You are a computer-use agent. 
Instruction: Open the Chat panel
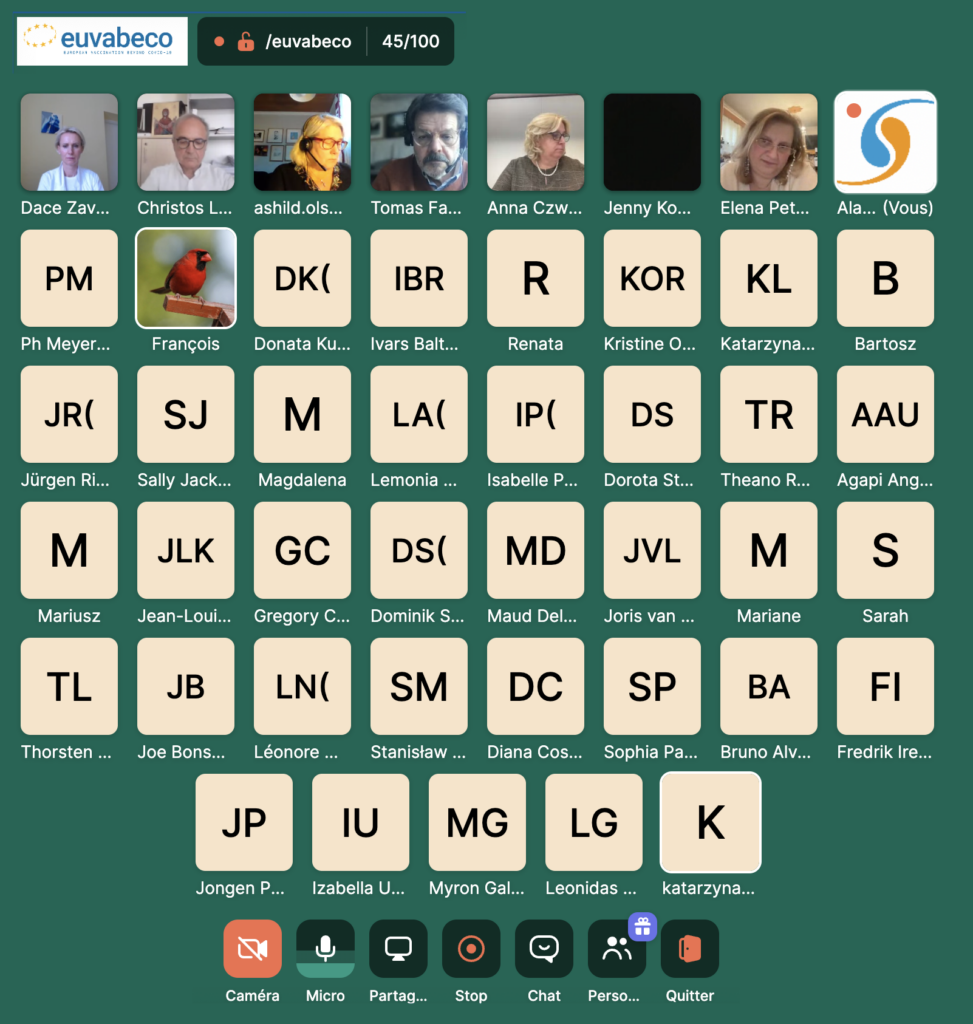pyautogui.click(x=544, y=949)
